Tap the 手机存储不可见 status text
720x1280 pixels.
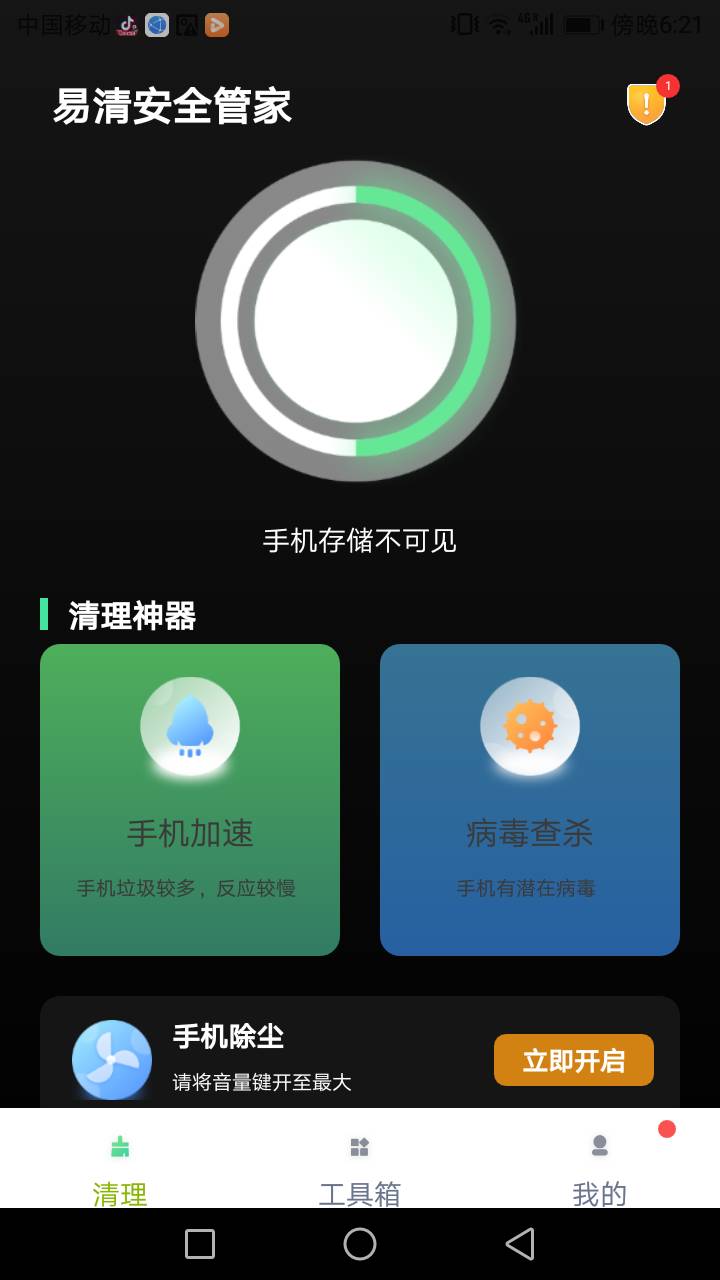click(x=359, y=542)
